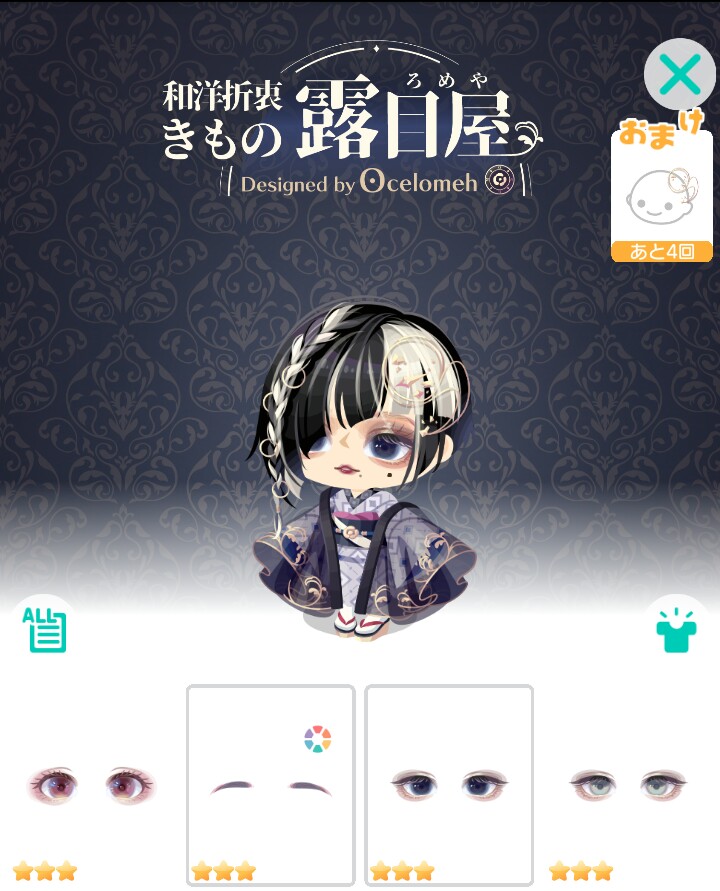
Task: Select the red eyes item
Action: (91, 785)
